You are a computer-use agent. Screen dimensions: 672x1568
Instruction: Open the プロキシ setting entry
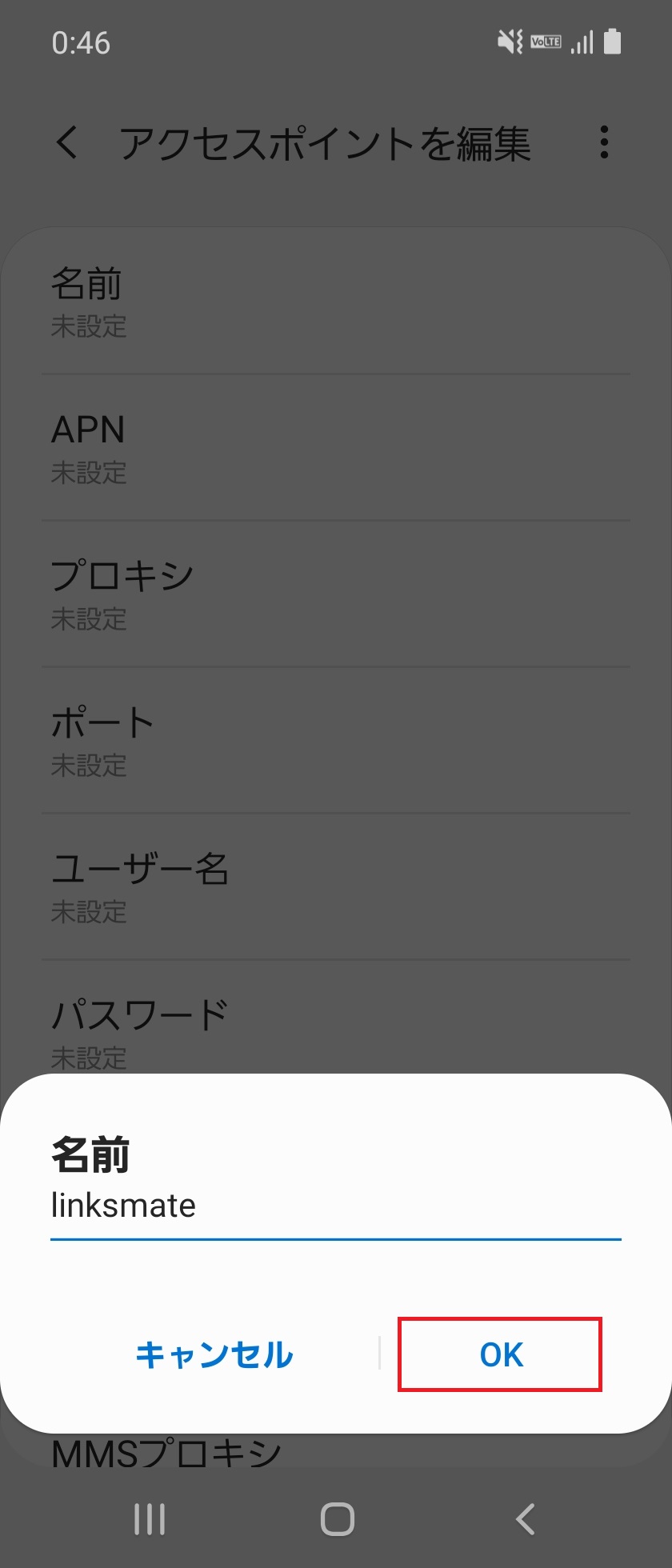pos(336,594)
